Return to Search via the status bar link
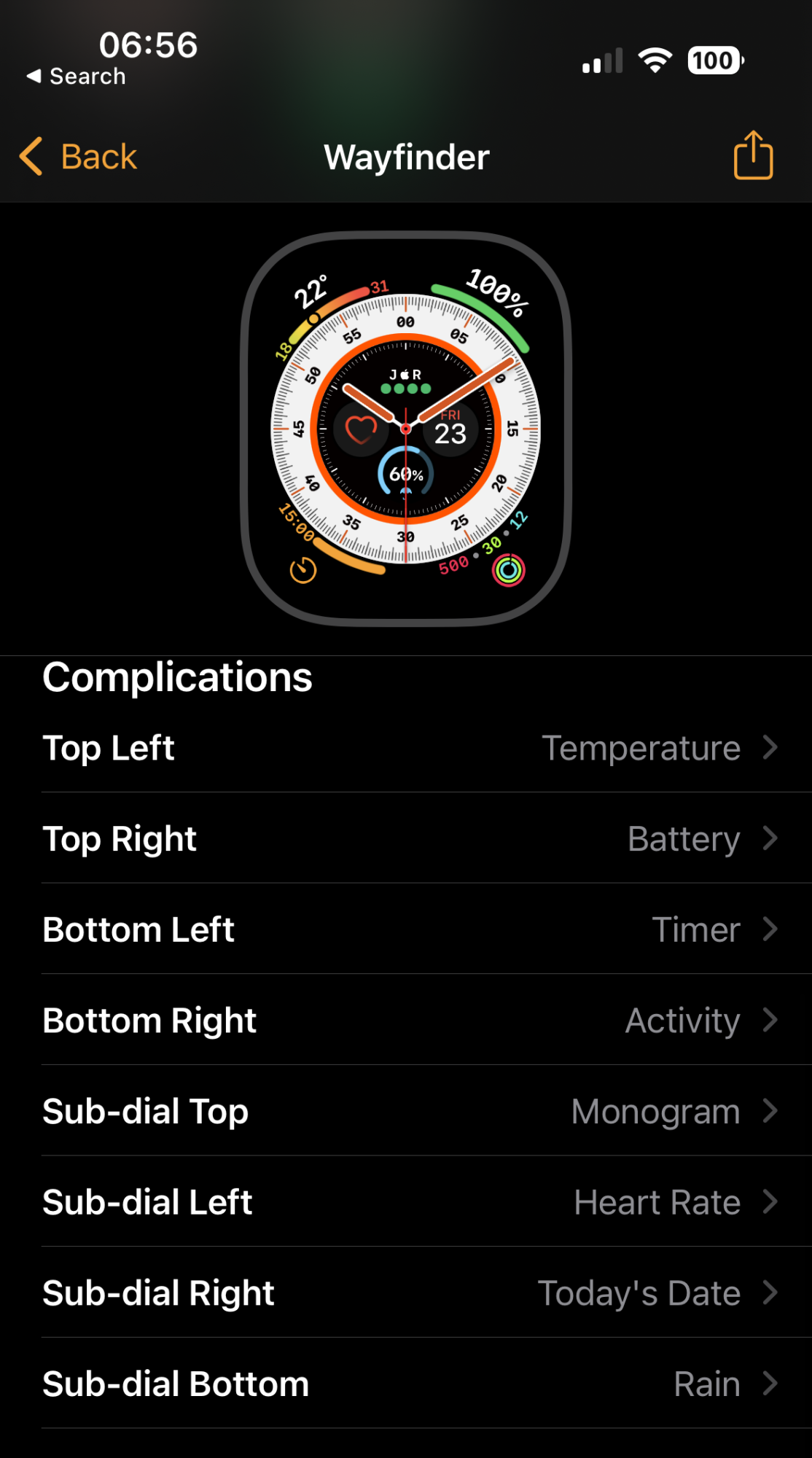Screen dimensions: 812x1458 (x=76, y=76)
